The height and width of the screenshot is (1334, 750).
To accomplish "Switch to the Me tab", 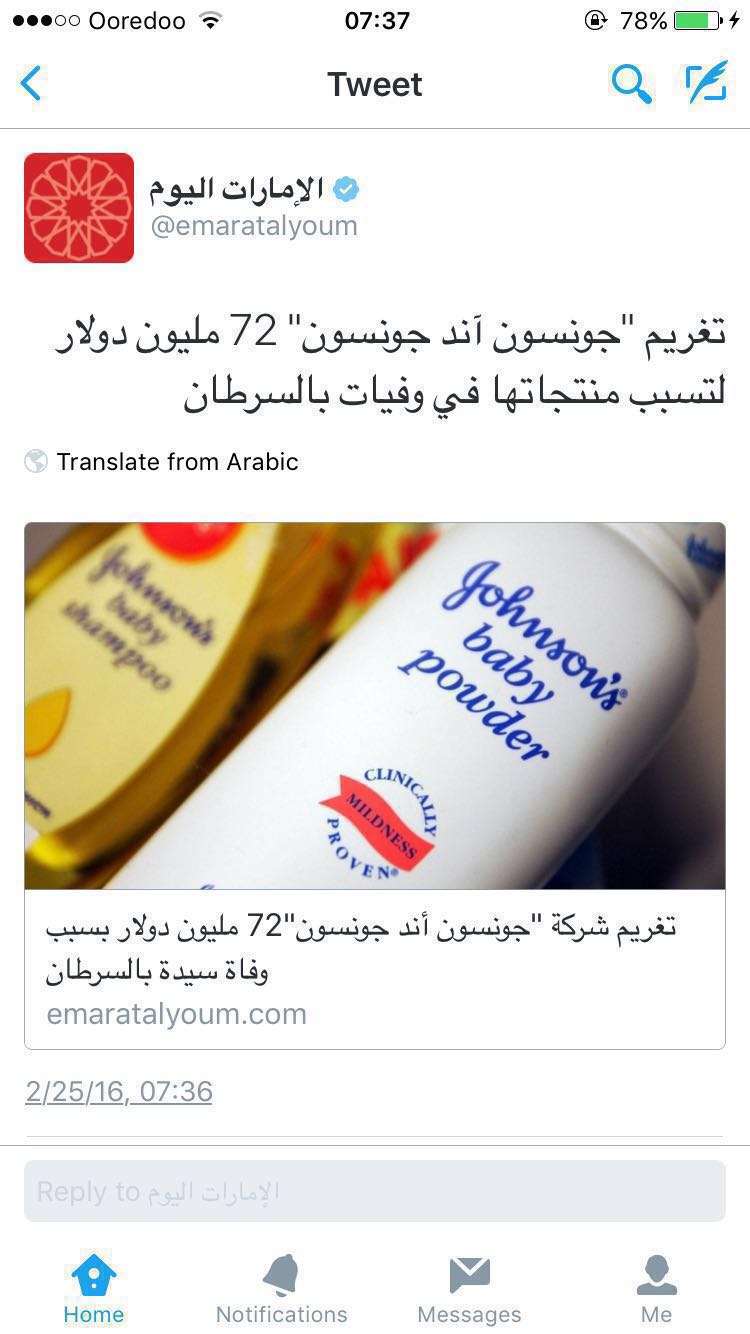I will 656,1290.
